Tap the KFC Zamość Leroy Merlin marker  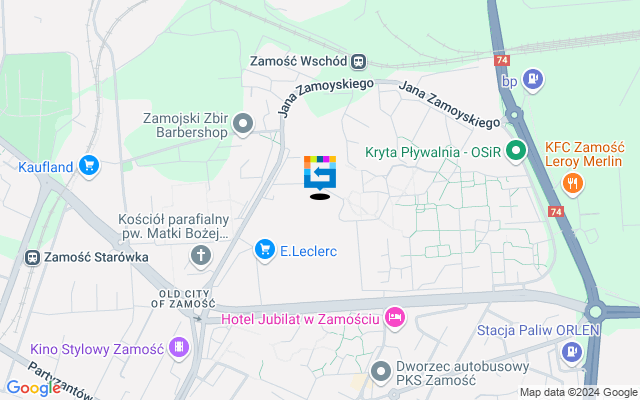[572, 183]
